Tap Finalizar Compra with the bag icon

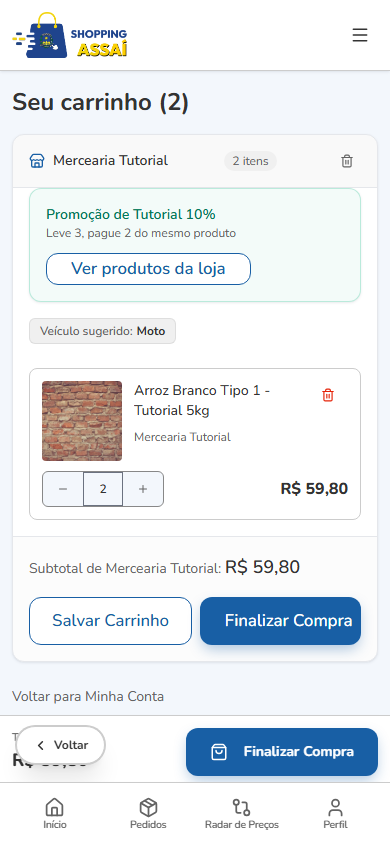pyautogui.click(x=282, y=752)
